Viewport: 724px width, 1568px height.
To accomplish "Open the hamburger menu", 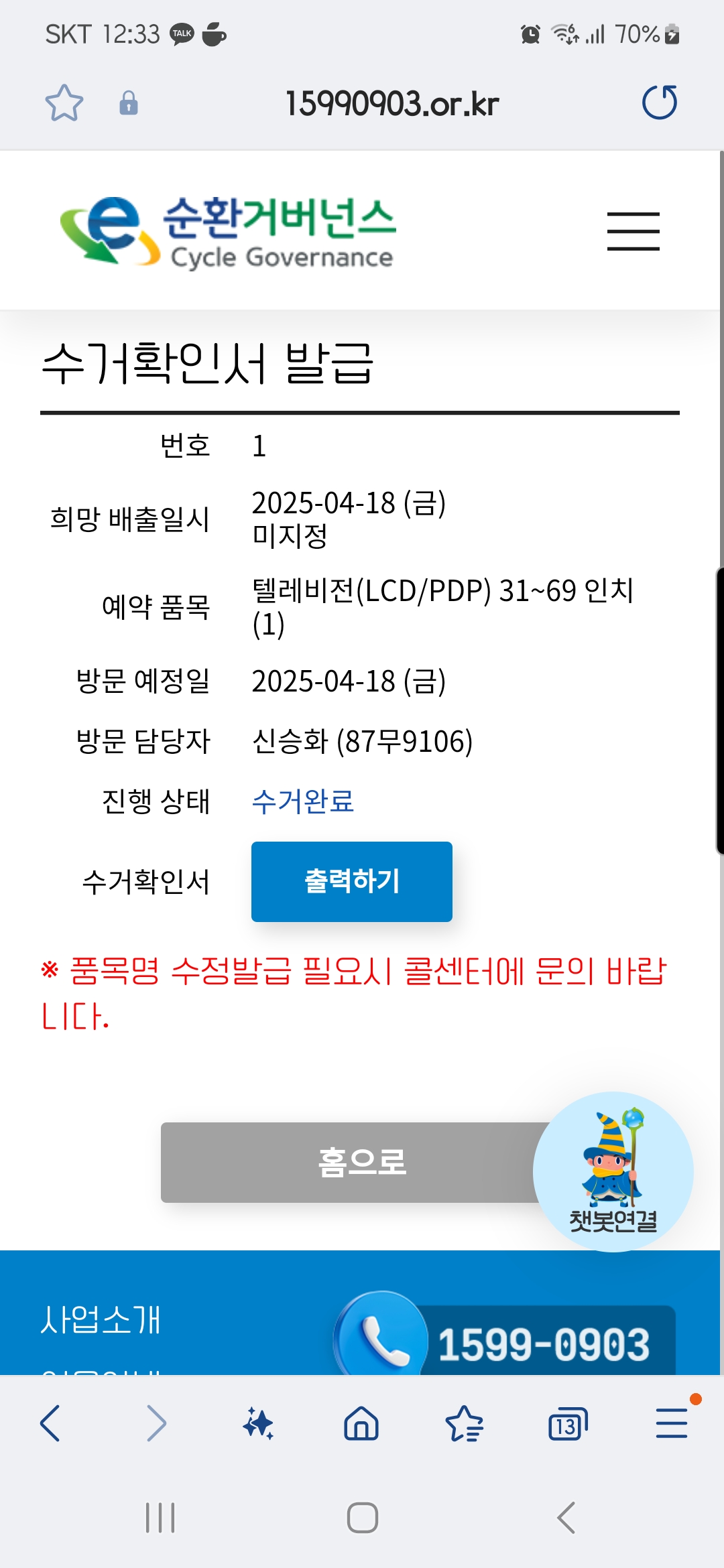I will [x=633, y=231].
